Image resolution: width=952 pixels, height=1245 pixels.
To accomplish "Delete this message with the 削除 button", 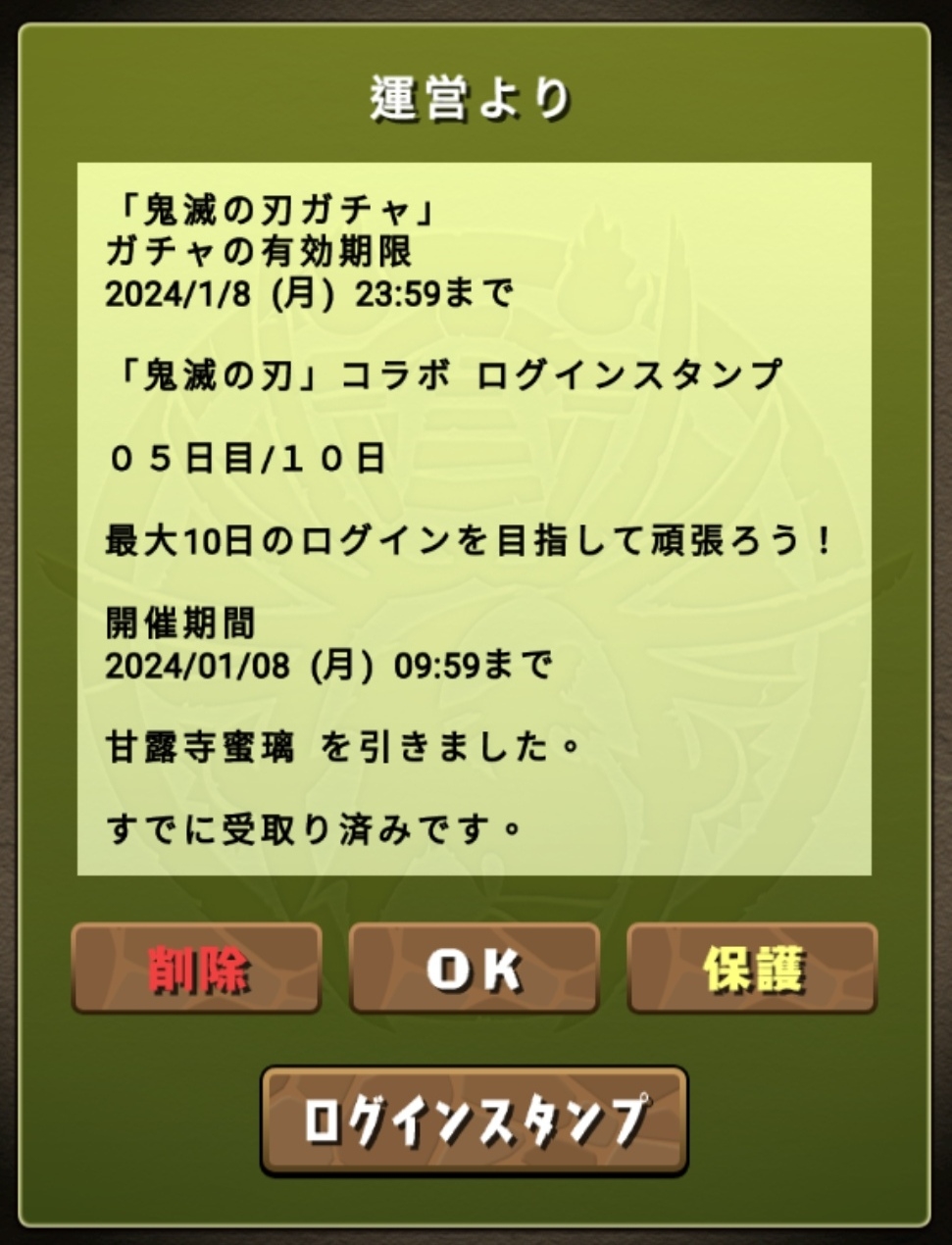I will pyautogui.click(x=197, y=969).
